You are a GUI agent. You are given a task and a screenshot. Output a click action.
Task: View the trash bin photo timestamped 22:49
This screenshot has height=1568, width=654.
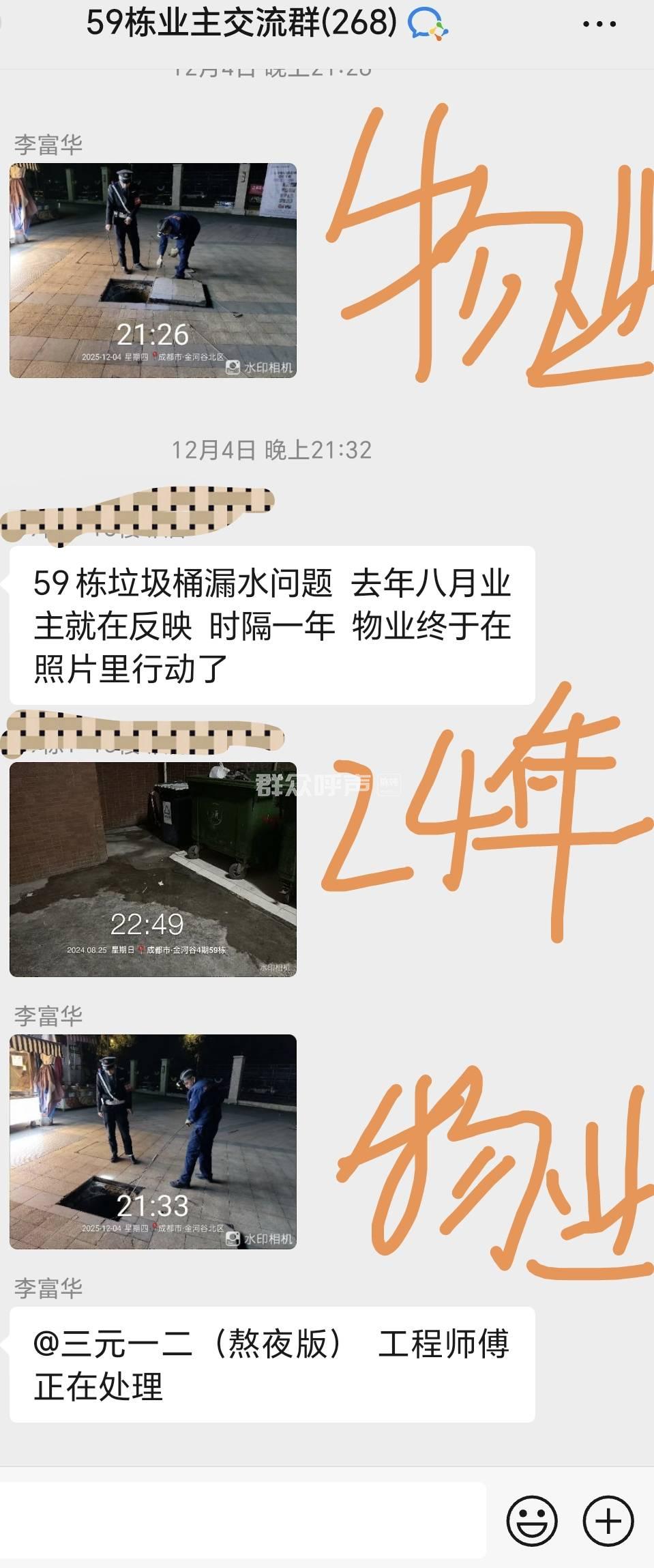tap(153, 869)
